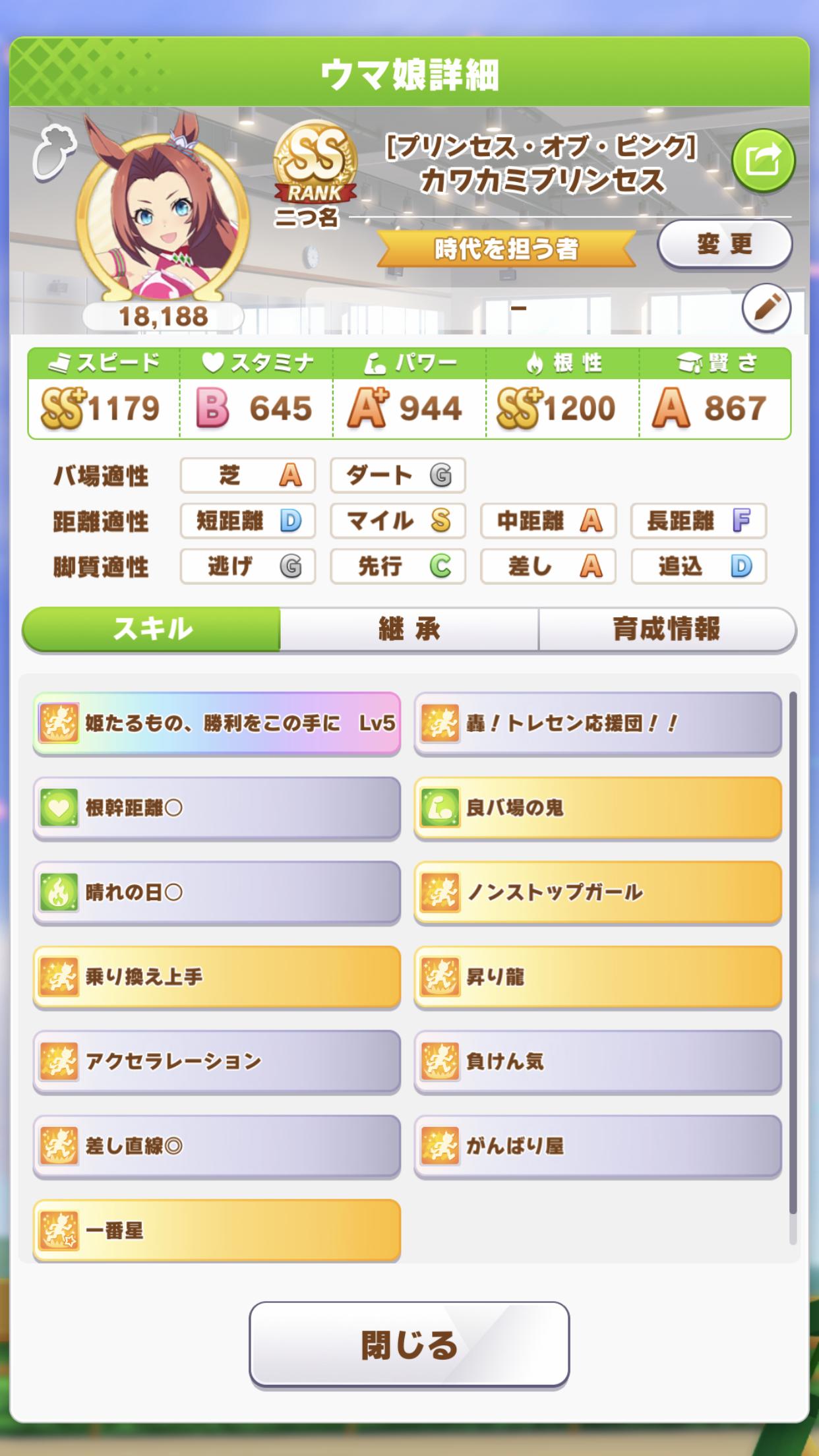Image resolution: width=819 pixels, height=1456 pixels.
Task: Show info for 乗り換え上手
Action: point(217,977)
